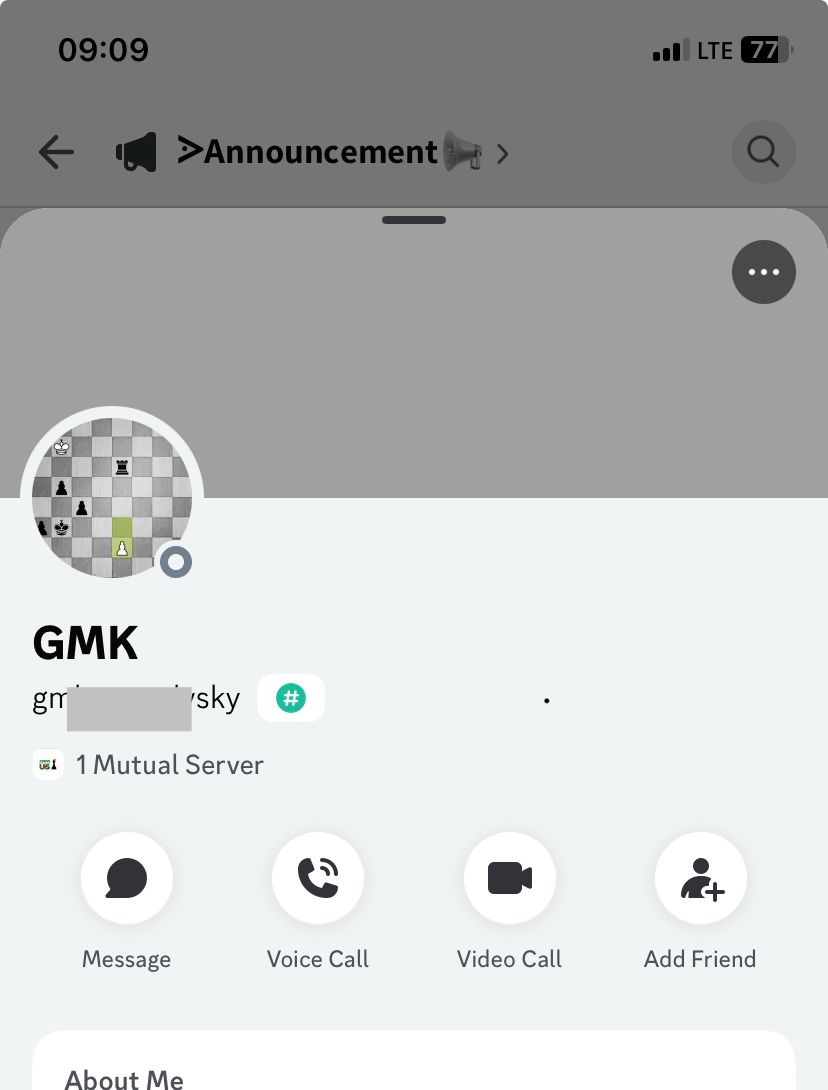Image resolution: width=828 pixels, height=1090 pixels.
Task: Tap the battery indicator showing 77
Action: click(x=764, y=50)
